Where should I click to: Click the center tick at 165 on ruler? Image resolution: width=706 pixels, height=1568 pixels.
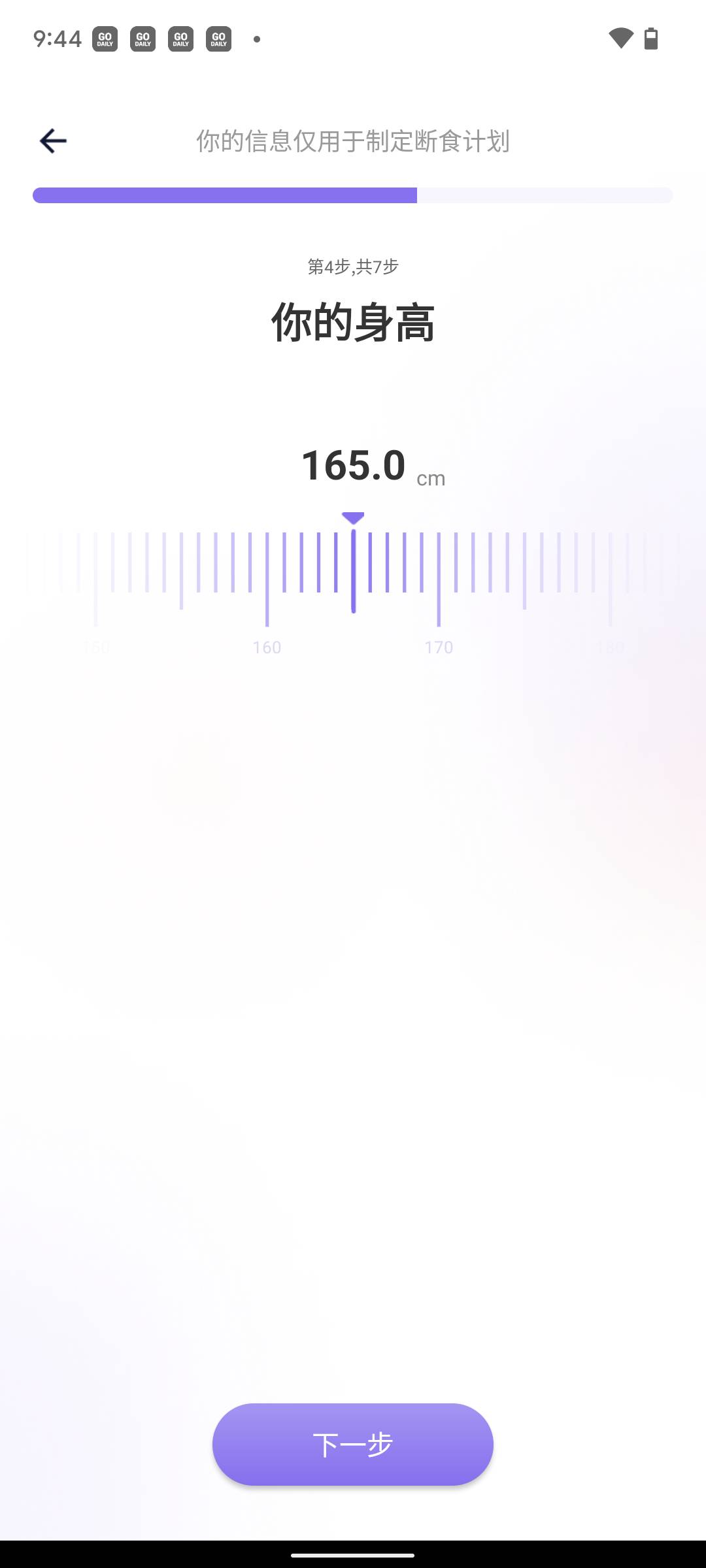(x=354, y=568)
